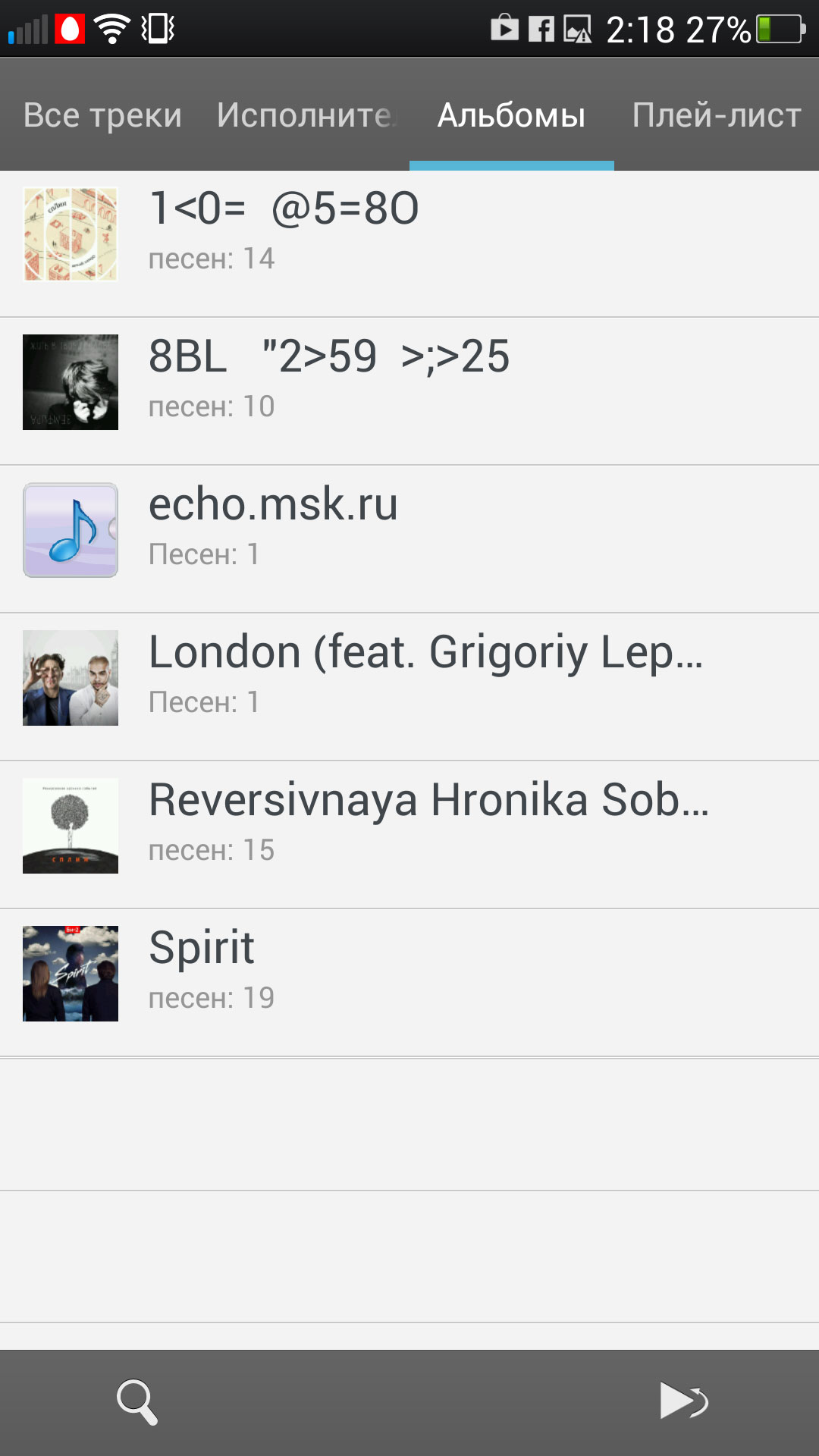The height and width of the screenshot is (1456, 819).
Task: Switch to the Плей-лист tab
Action: pos(716,115)
